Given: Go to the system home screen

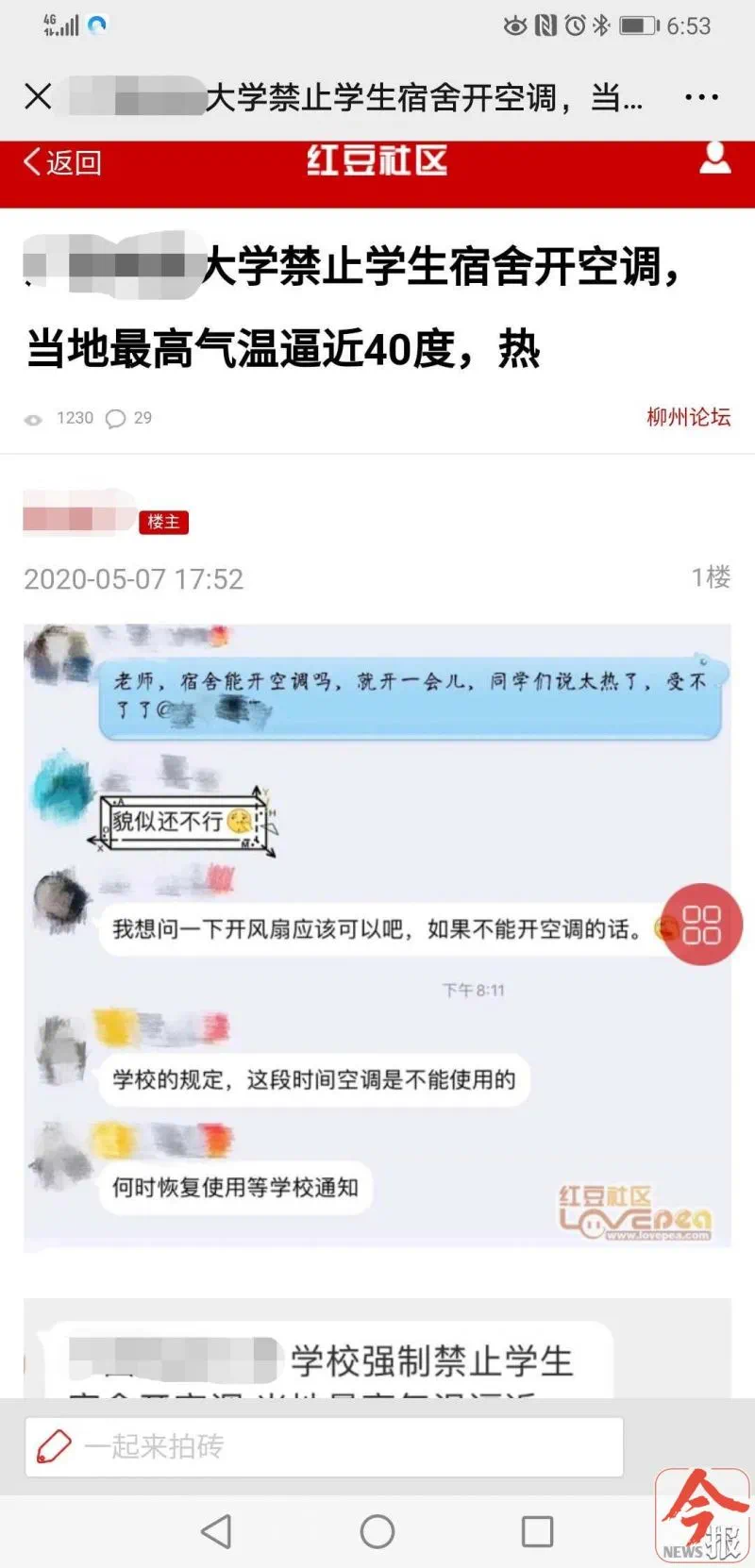Looking at the screenshot, I should pyautogui.click(x=377, y=1531).
